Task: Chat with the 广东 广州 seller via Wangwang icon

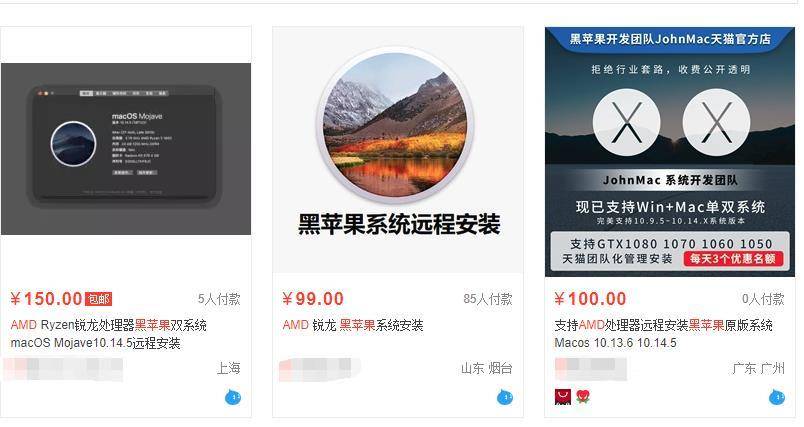Action: coord(776,397)
